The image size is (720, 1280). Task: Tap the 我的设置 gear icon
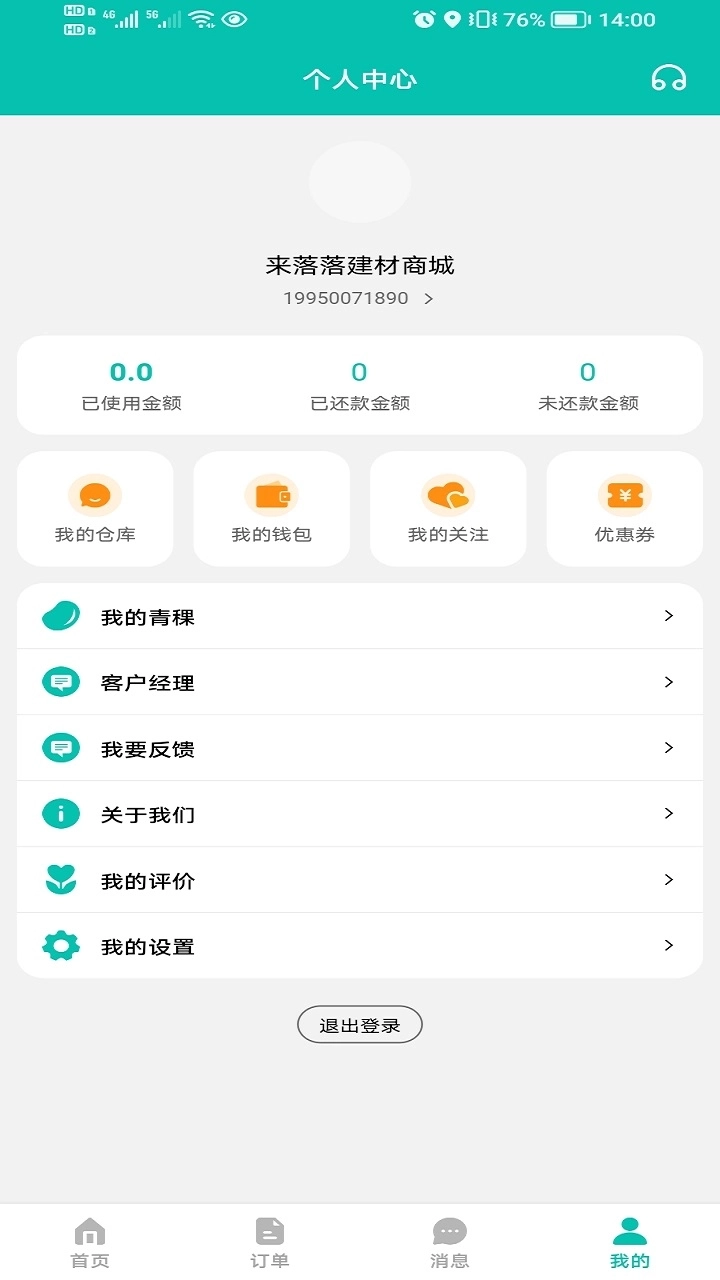point(60,945)
